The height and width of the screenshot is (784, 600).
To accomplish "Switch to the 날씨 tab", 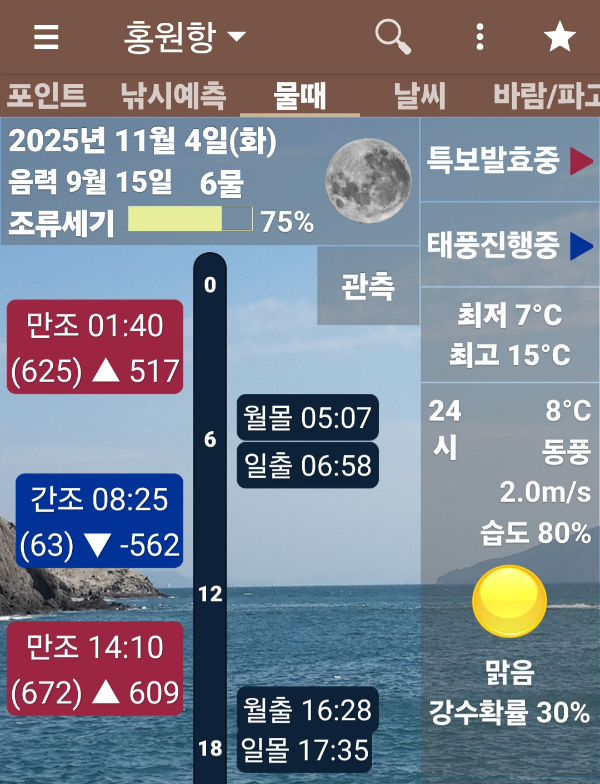I will [419, 97].
